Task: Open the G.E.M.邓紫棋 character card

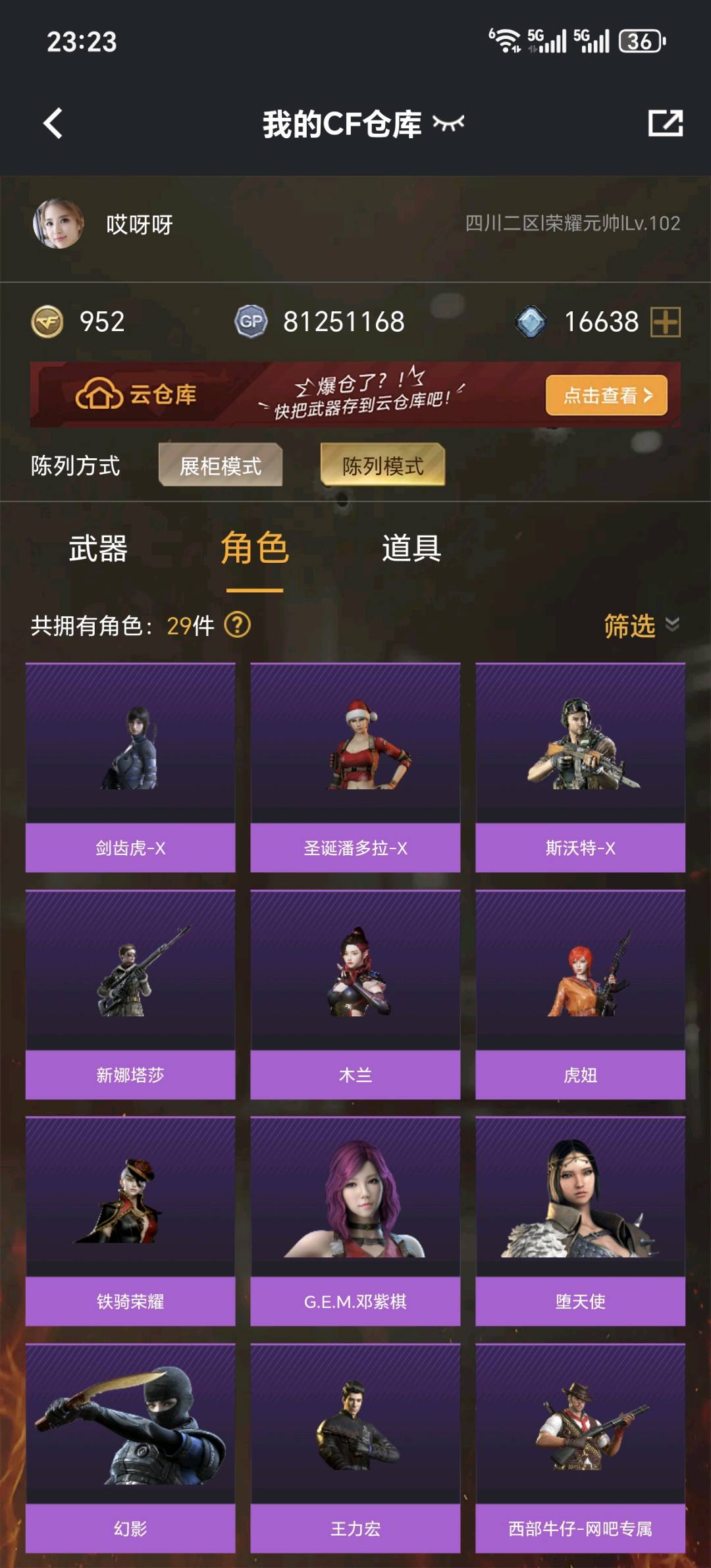Action: [x=355, y=1221]
